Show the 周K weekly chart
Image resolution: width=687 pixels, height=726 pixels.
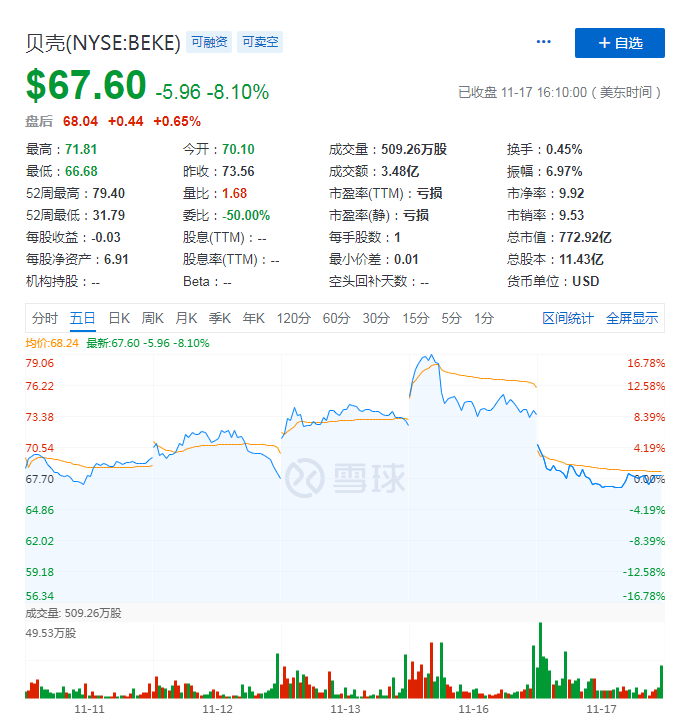(152, 318)
